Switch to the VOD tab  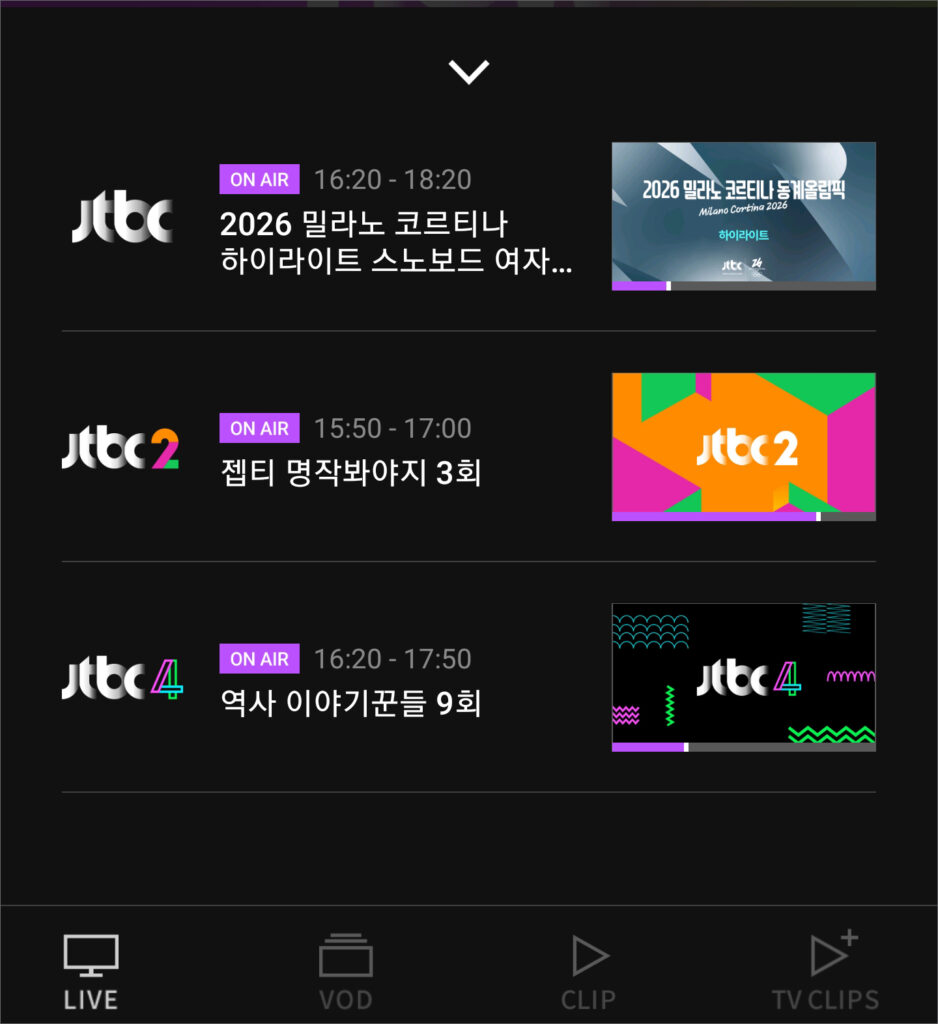[346, 972]
